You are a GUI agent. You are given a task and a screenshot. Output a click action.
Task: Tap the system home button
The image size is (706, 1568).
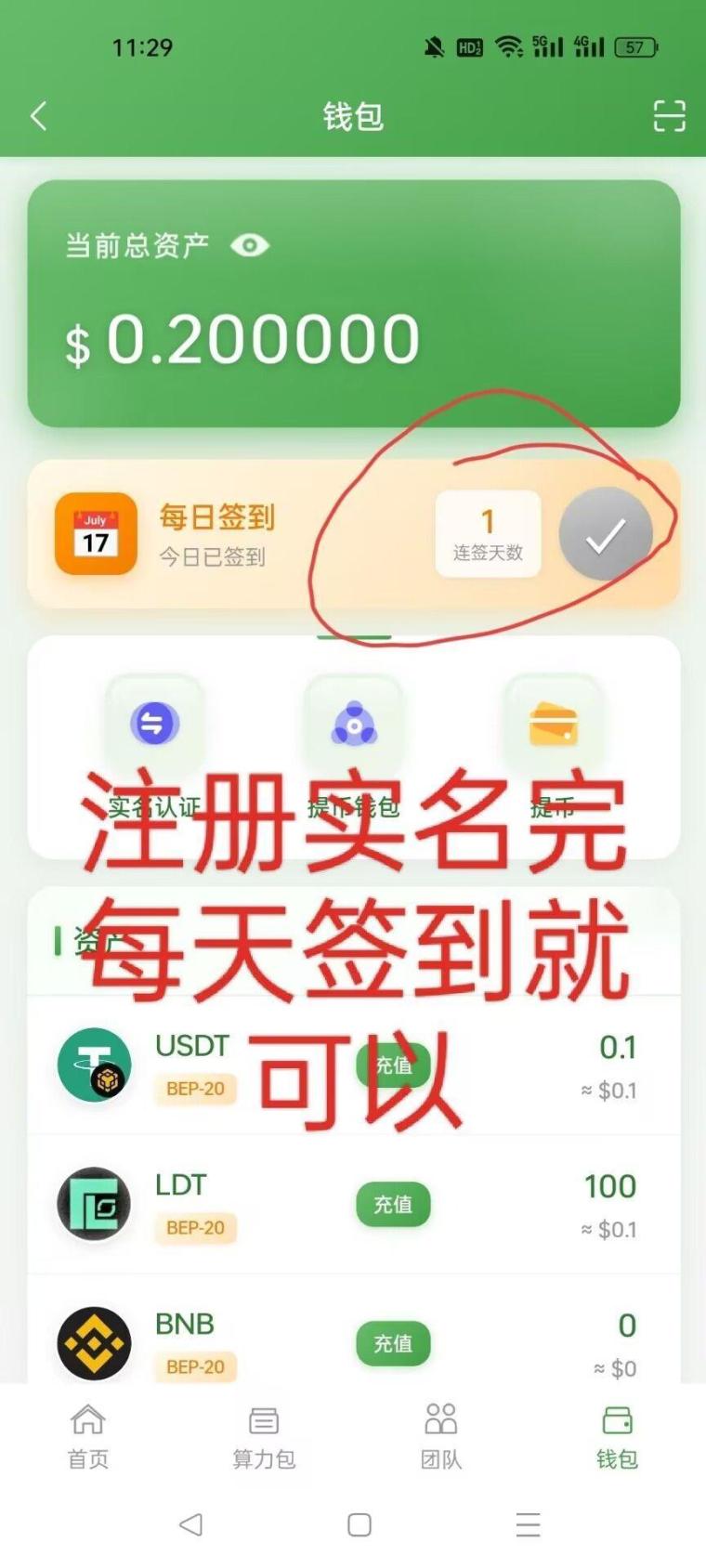tap(360, 1524)
